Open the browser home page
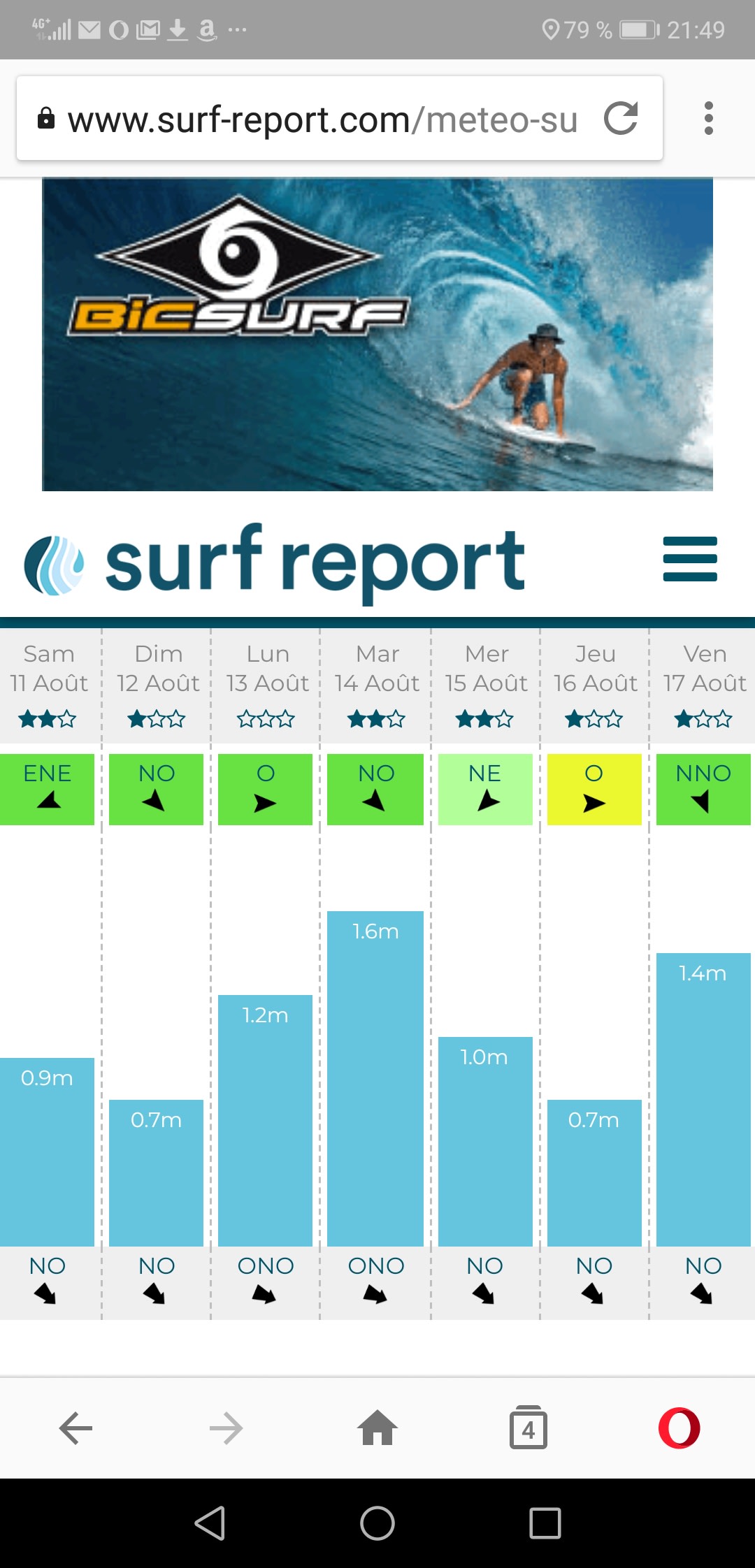 (x=377, y=1428)
